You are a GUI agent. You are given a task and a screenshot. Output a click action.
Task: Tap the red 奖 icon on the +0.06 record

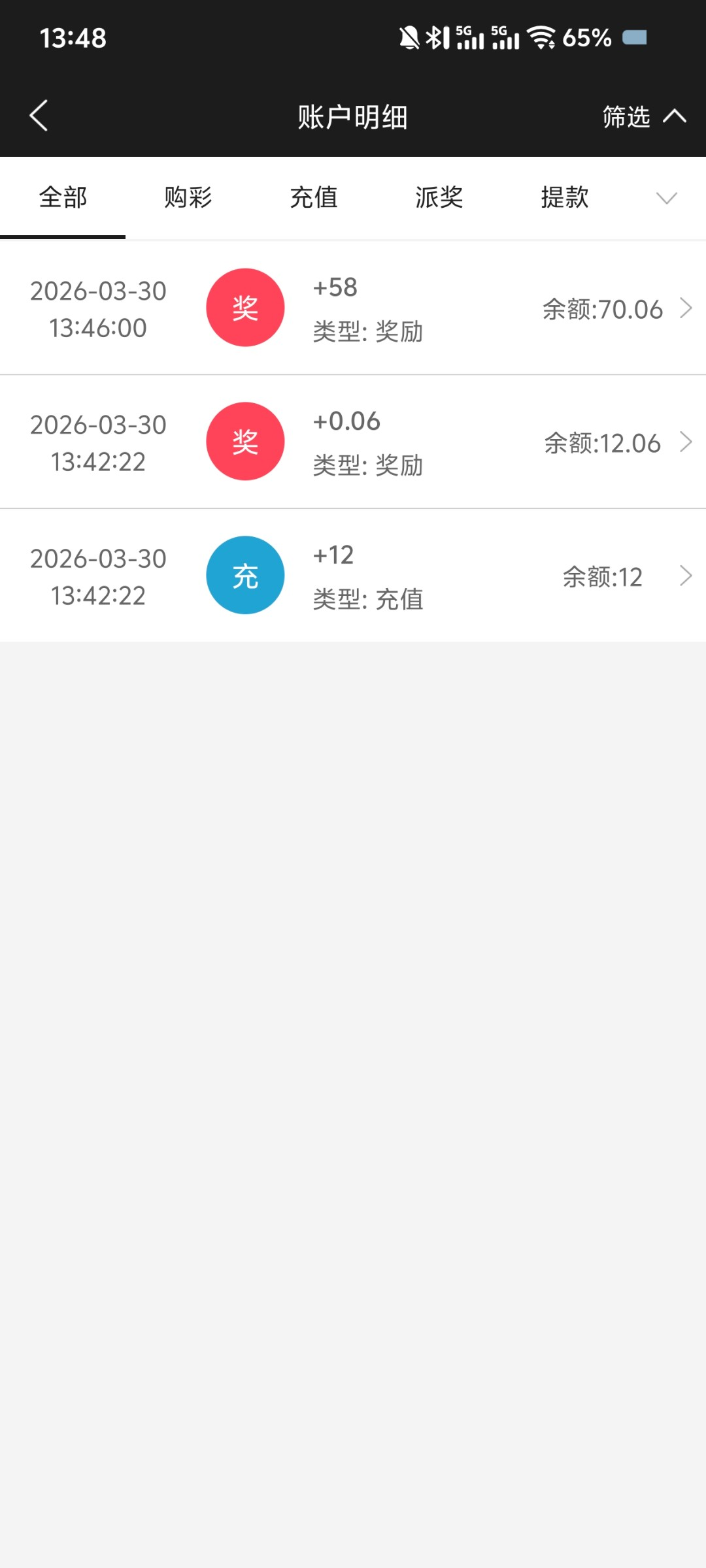click(244, 442)
